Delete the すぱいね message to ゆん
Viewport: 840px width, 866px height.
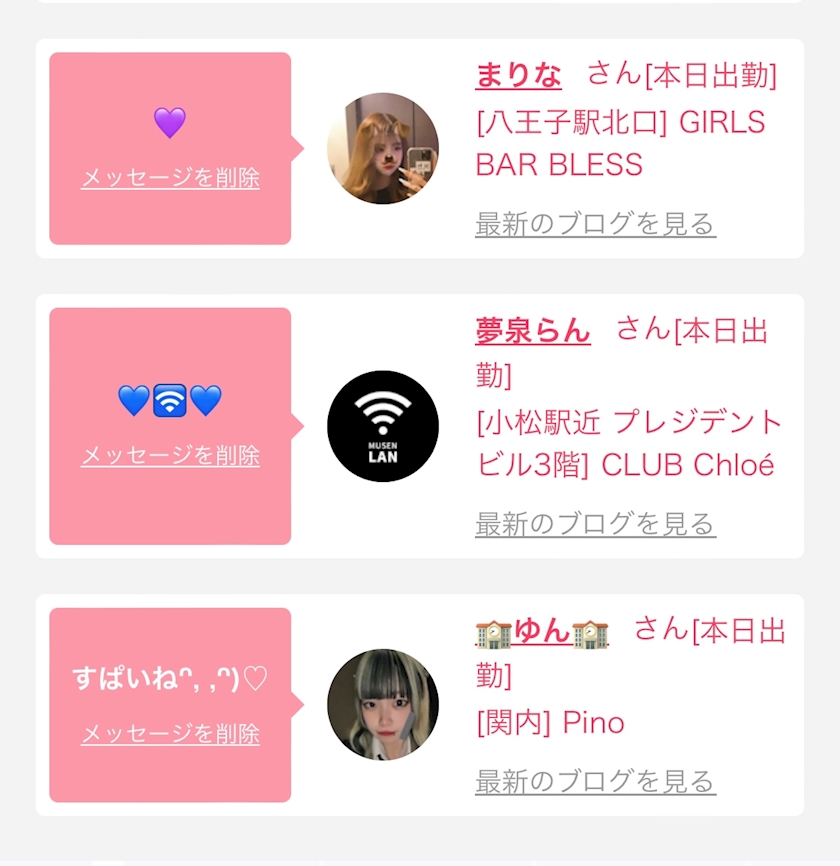(170, 734)
